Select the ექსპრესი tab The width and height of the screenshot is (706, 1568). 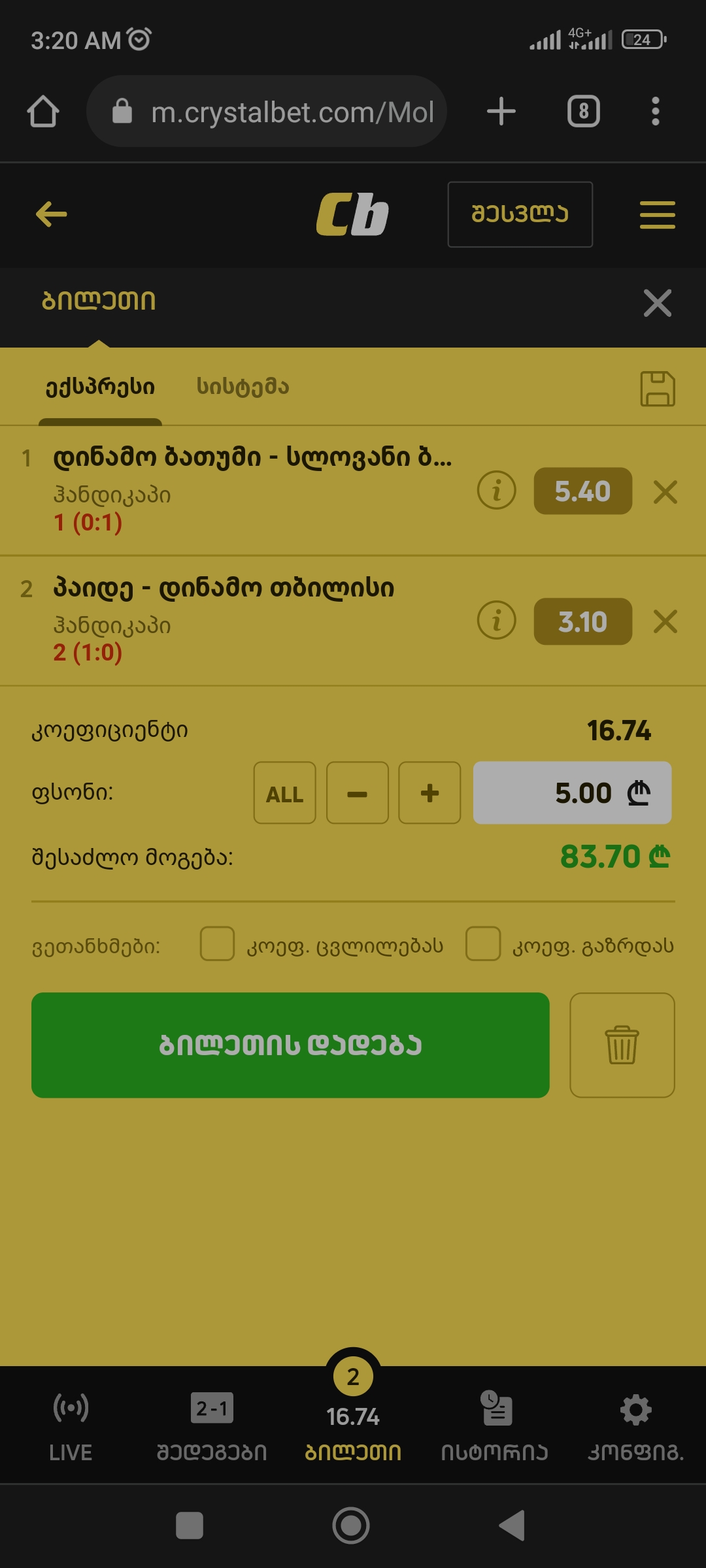[100, 387]
